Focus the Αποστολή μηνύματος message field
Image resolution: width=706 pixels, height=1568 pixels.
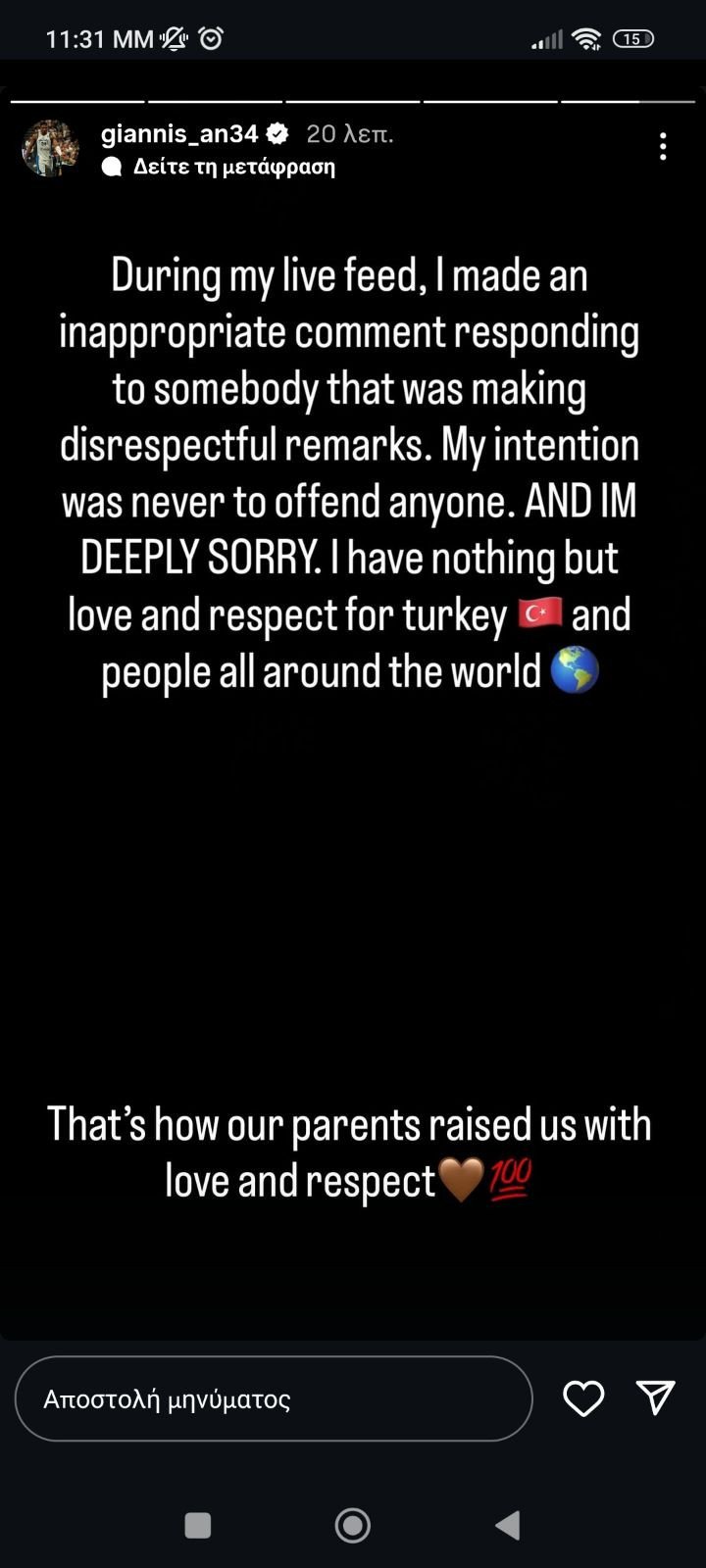[273, 1398]
